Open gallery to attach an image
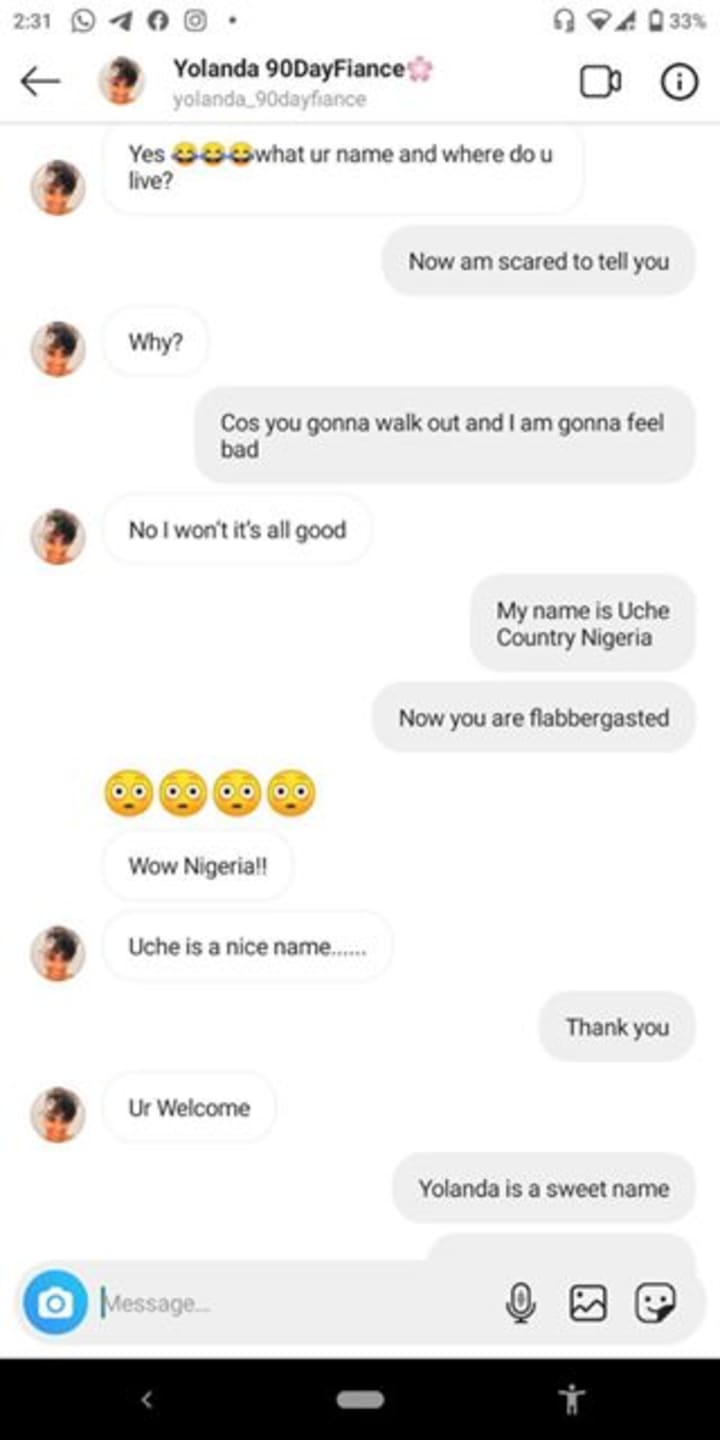The height and width of the screenshot is (1440, 720). click(x=588, y=1303)
